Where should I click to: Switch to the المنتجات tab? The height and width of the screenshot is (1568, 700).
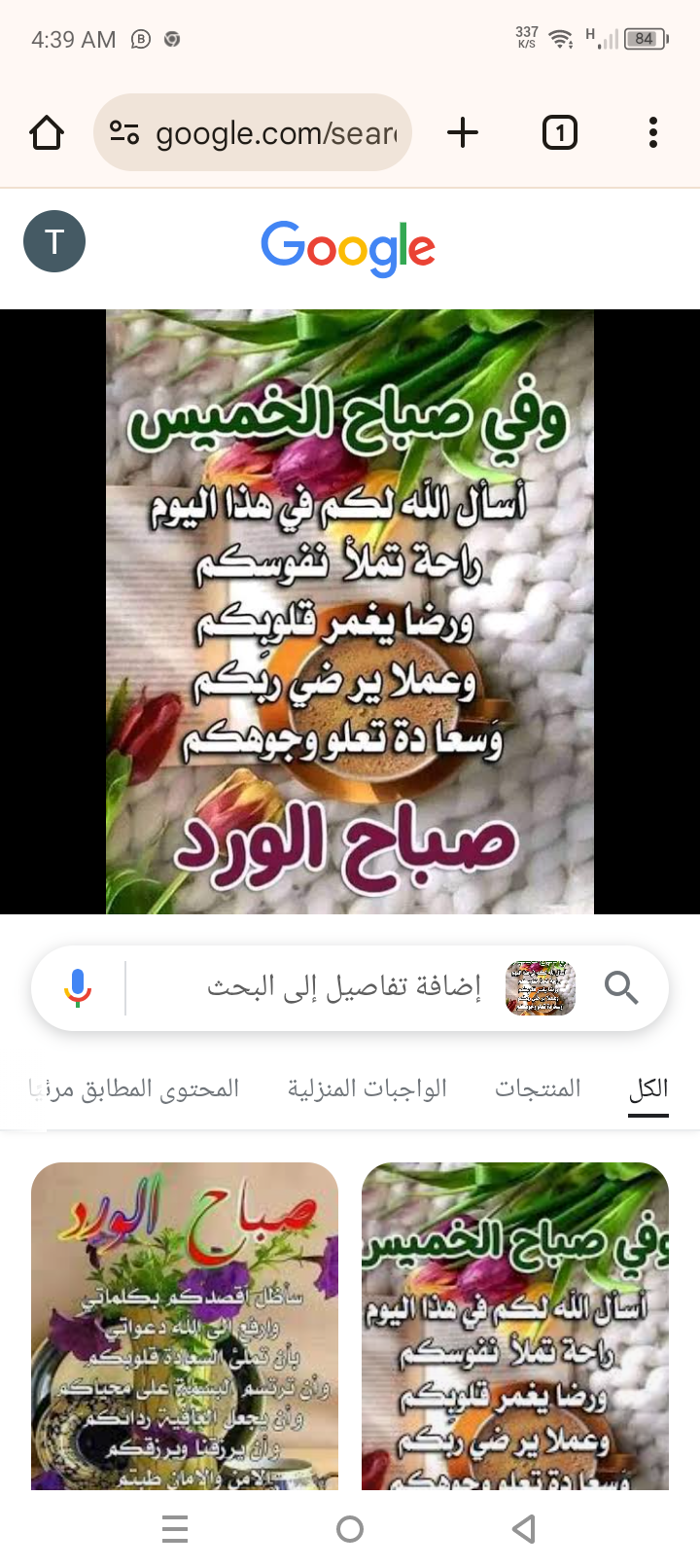(538, 1088)
